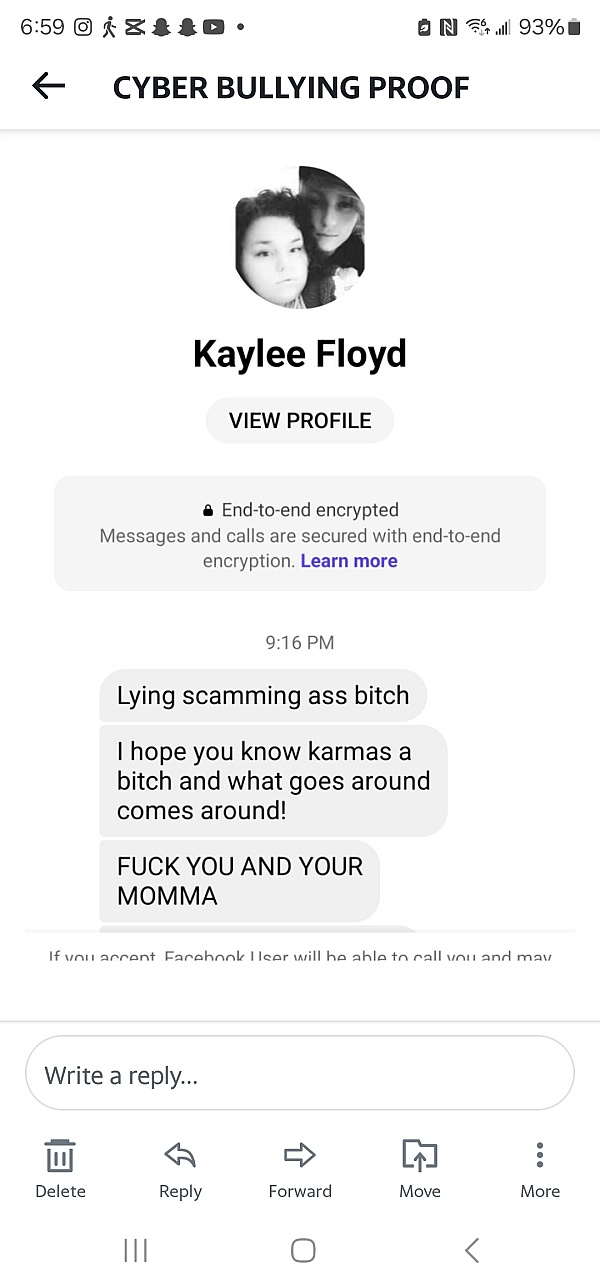The height and width of the screenshot is (1286, 600).
Task: Forward this message
Action: tap(300, 1168)
